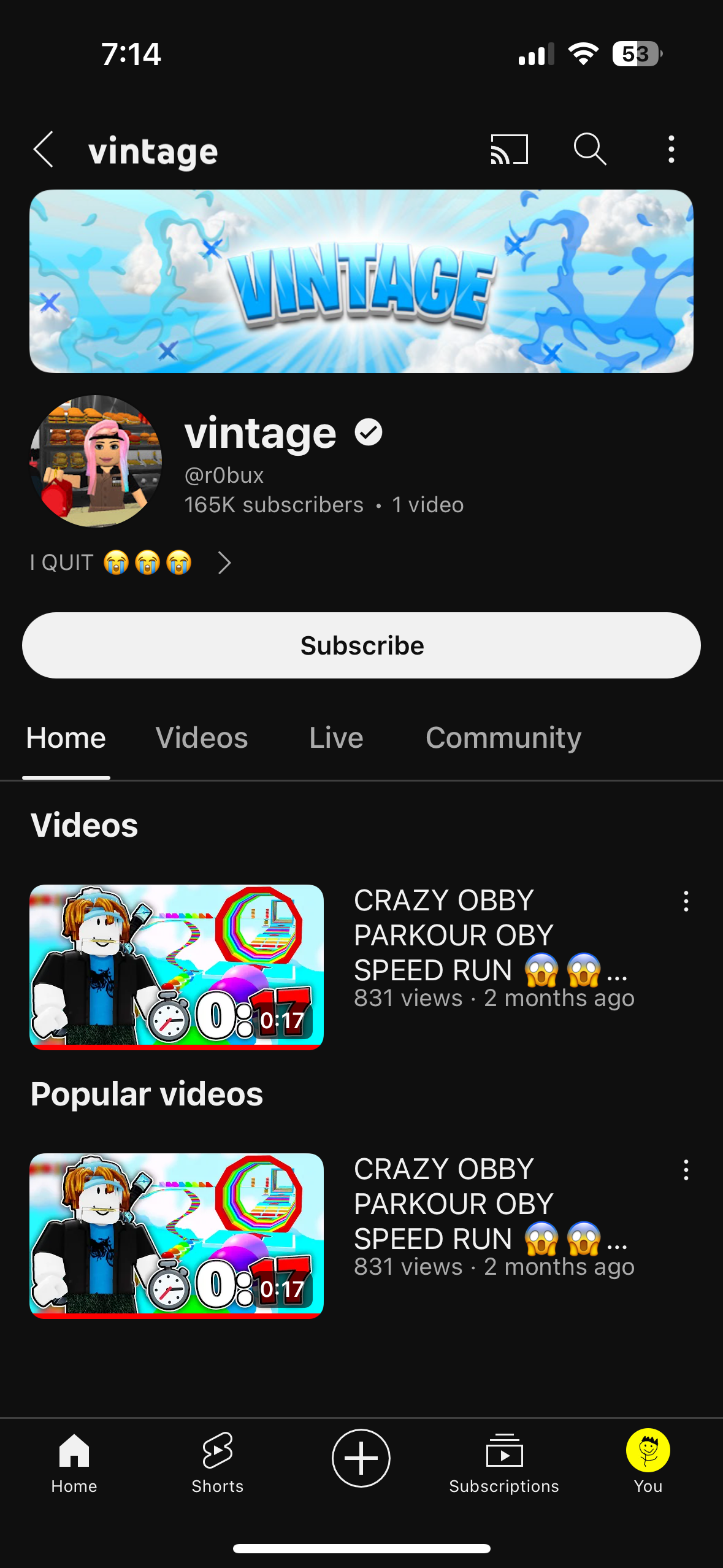Image resolution: width=723 pixels, height=1568 pixels.
Task: Open the cast to device icon
Action: pos(509,149)
